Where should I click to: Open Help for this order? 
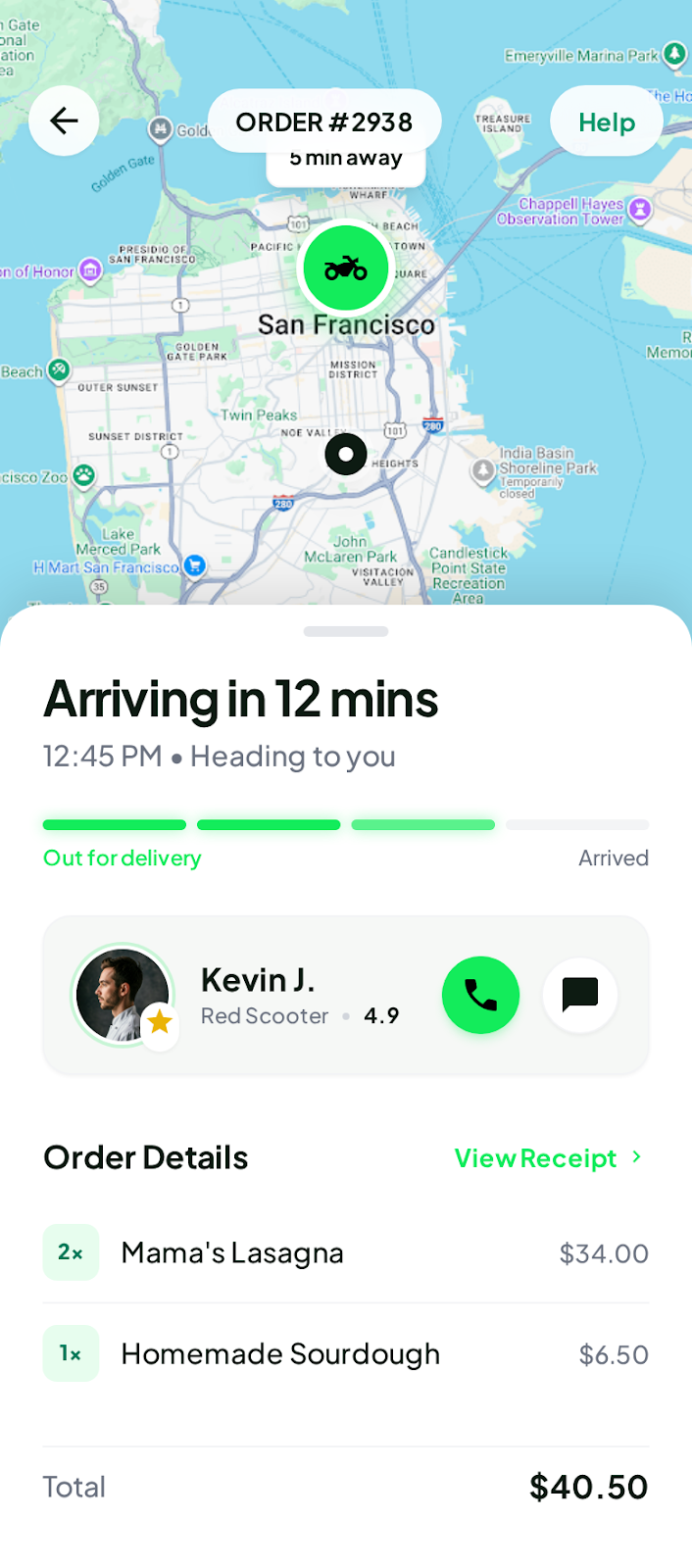[607, 122]
